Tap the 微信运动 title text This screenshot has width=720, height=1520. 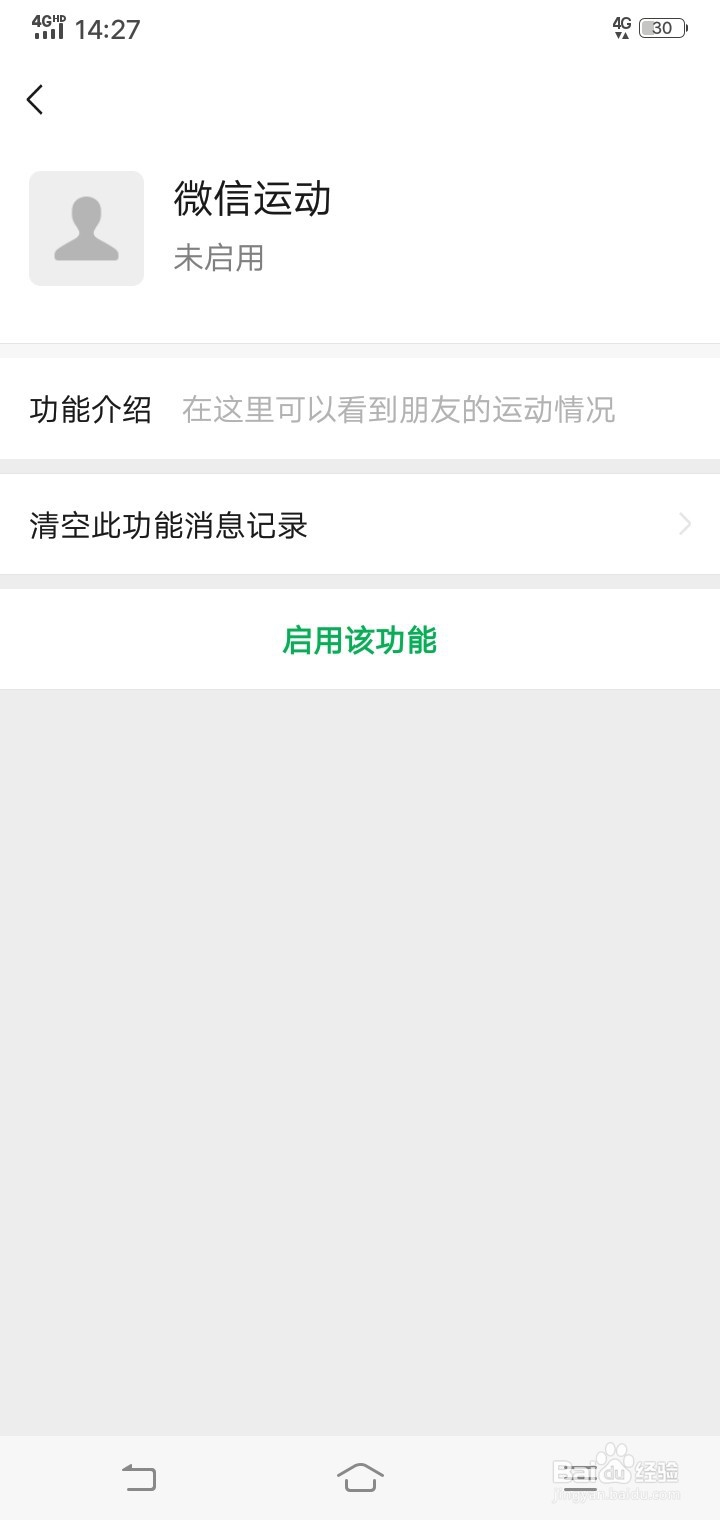coord(254,200)
